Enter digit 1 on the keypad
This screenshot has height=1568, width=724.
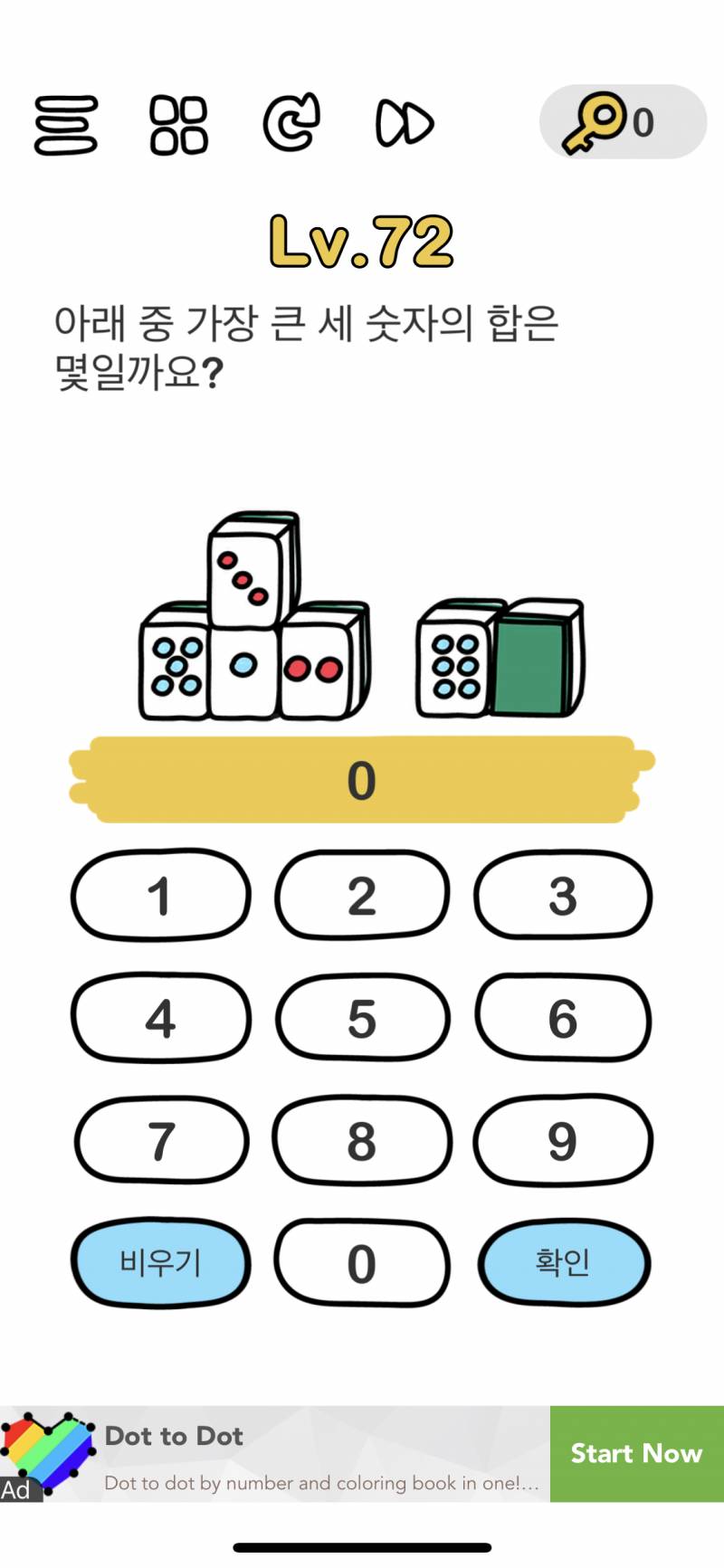coord(161,896)
